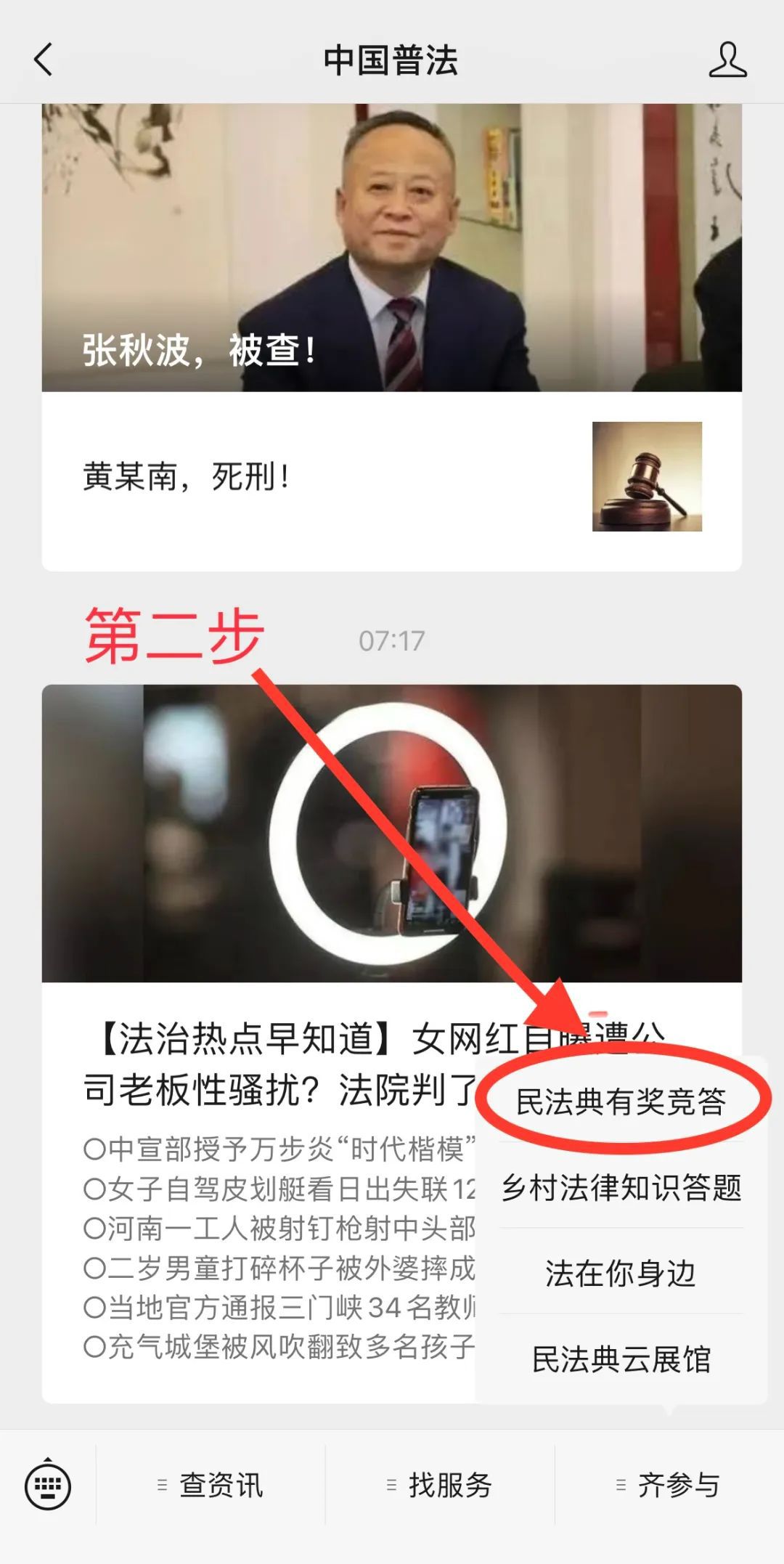Open 民法典云展馆 in the popup menu

point(621,1359)
